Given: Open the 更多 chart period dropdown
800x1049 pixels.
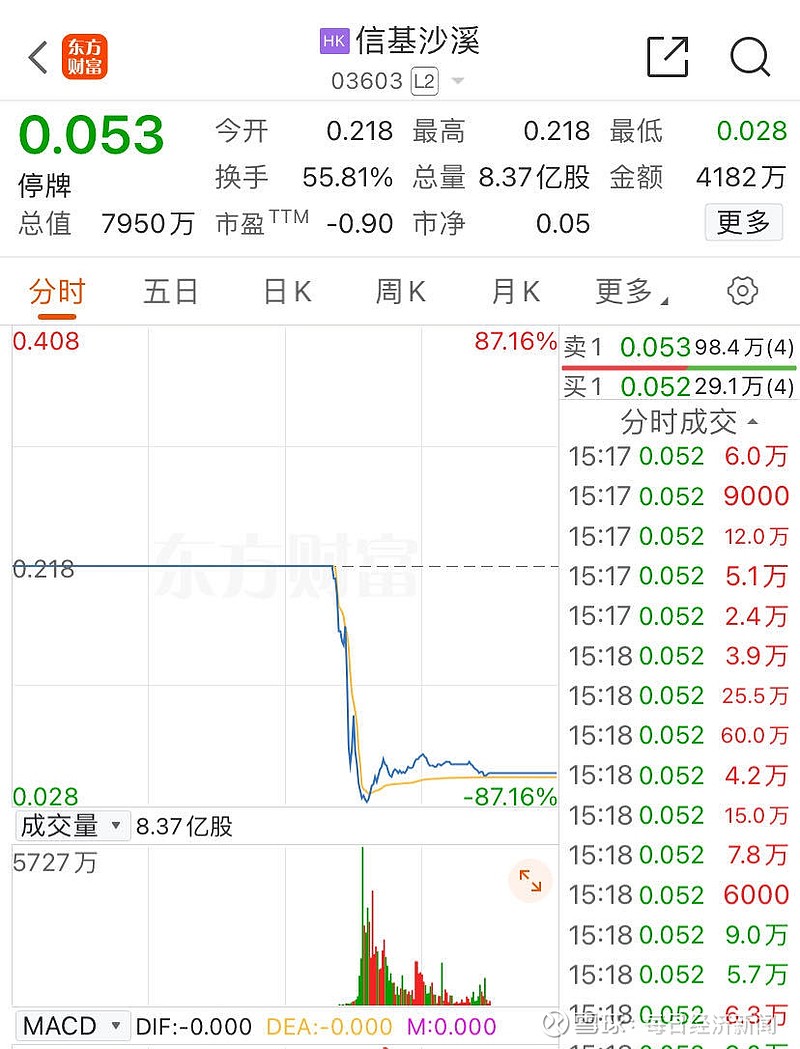Looking at the screenshot, I should [x=631, y=292].
